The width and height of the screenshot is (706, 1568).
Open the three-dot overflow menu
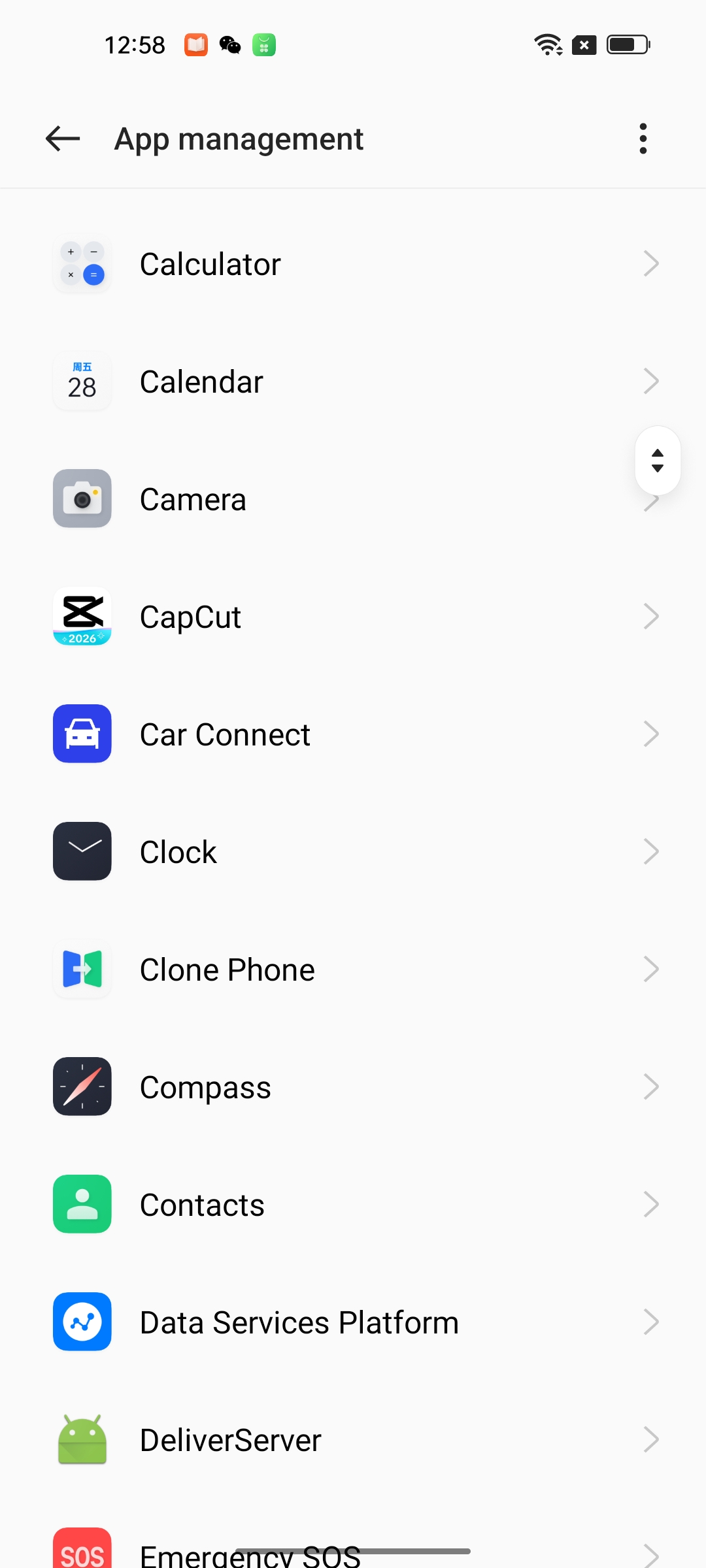coord(643,138)
